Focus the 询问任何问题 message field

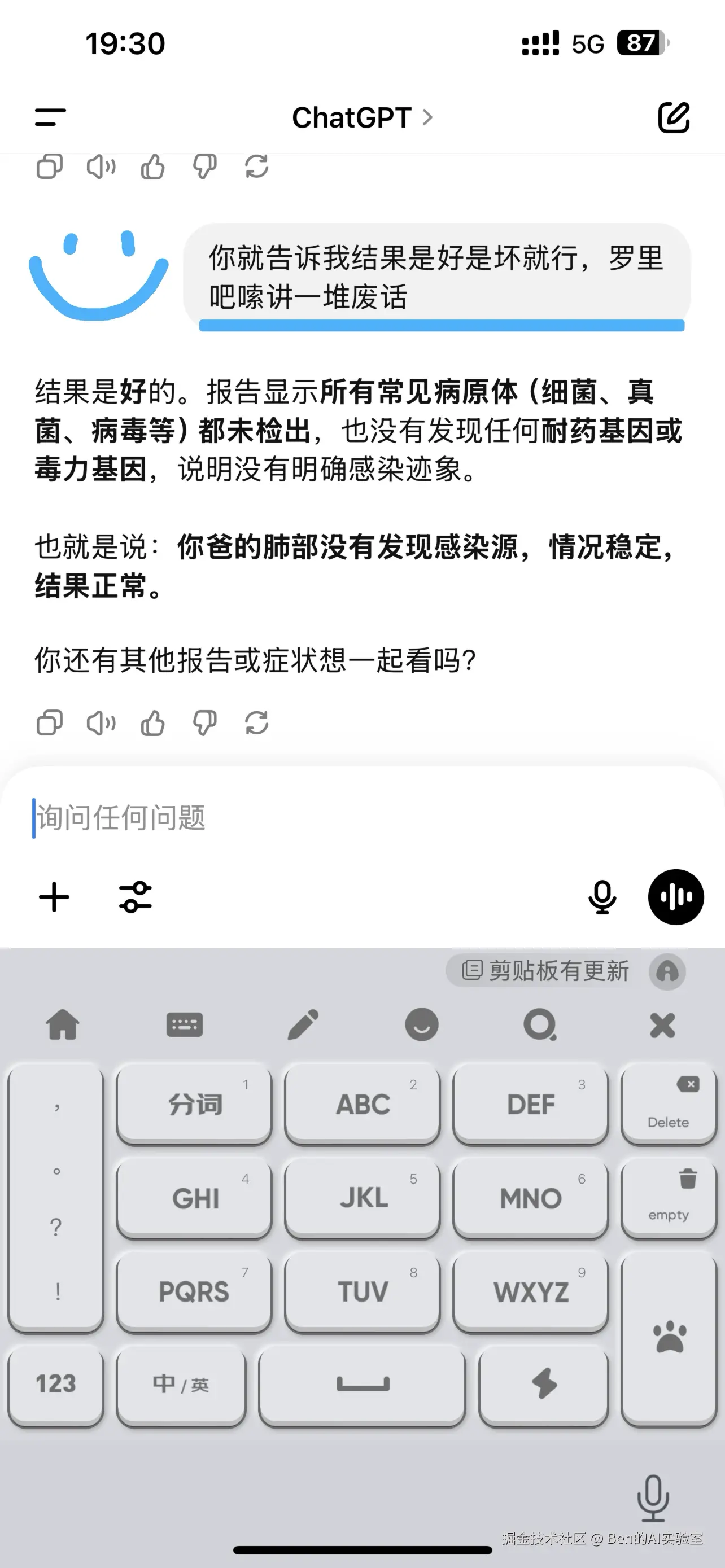pyautogui.click(x=361, y=817)
